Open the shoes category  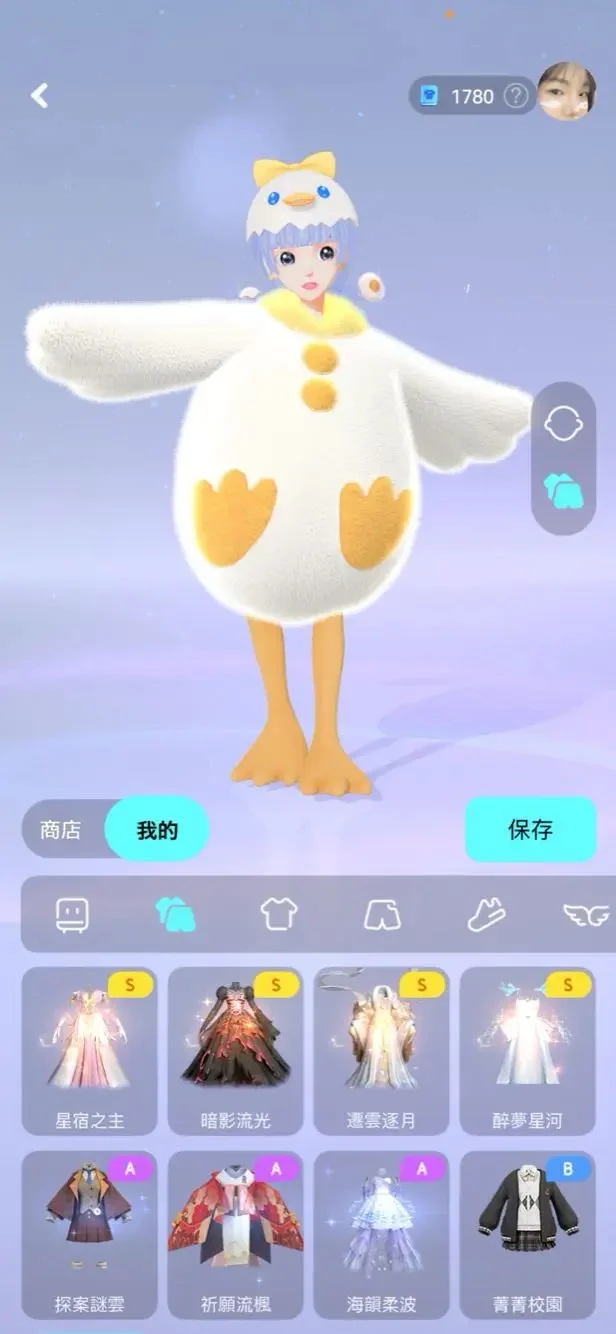[486, 914]
